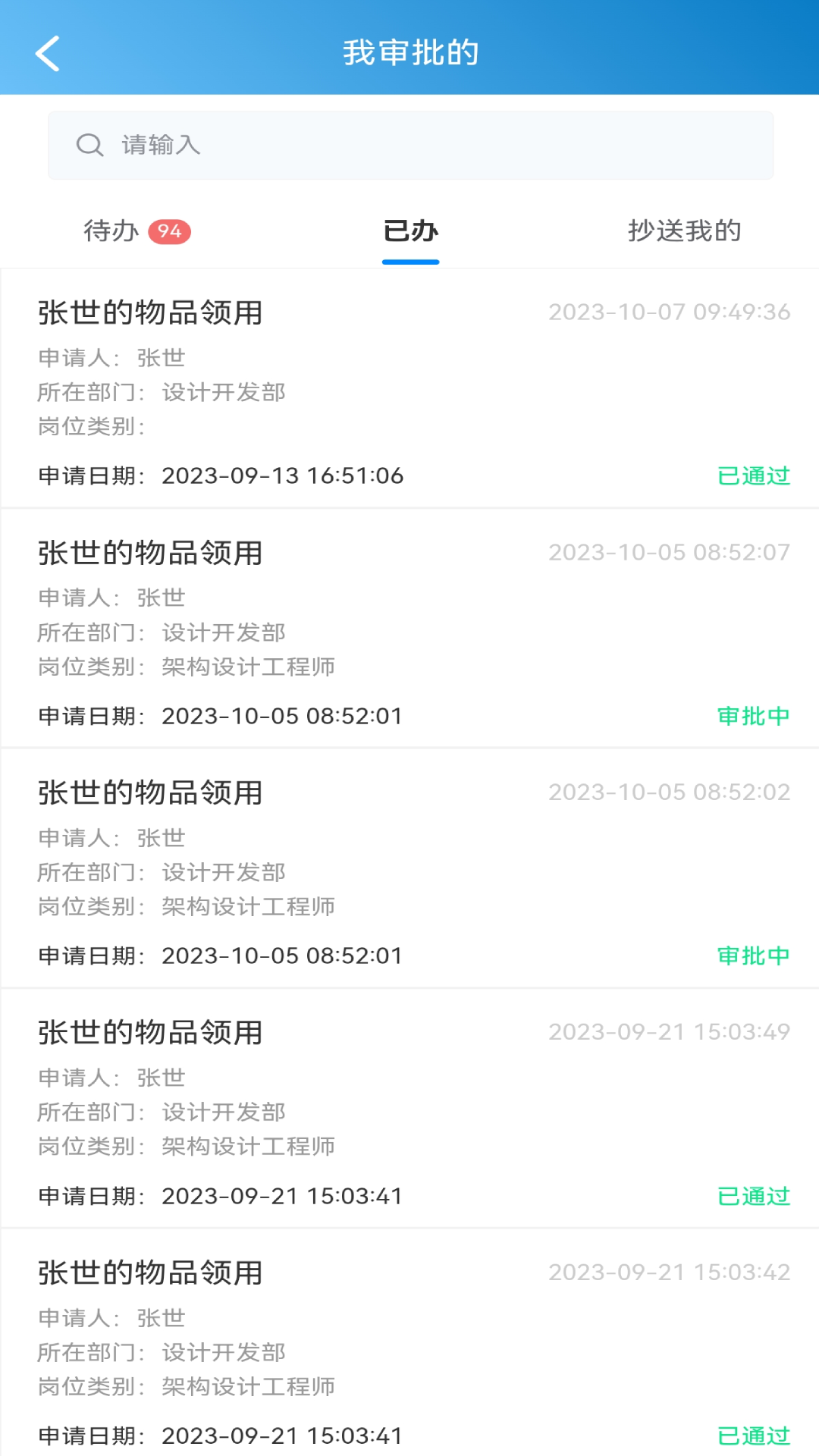
Task: View the request processed at 2023-10-05 08:52:02
Action: click(x=409, y=868)
